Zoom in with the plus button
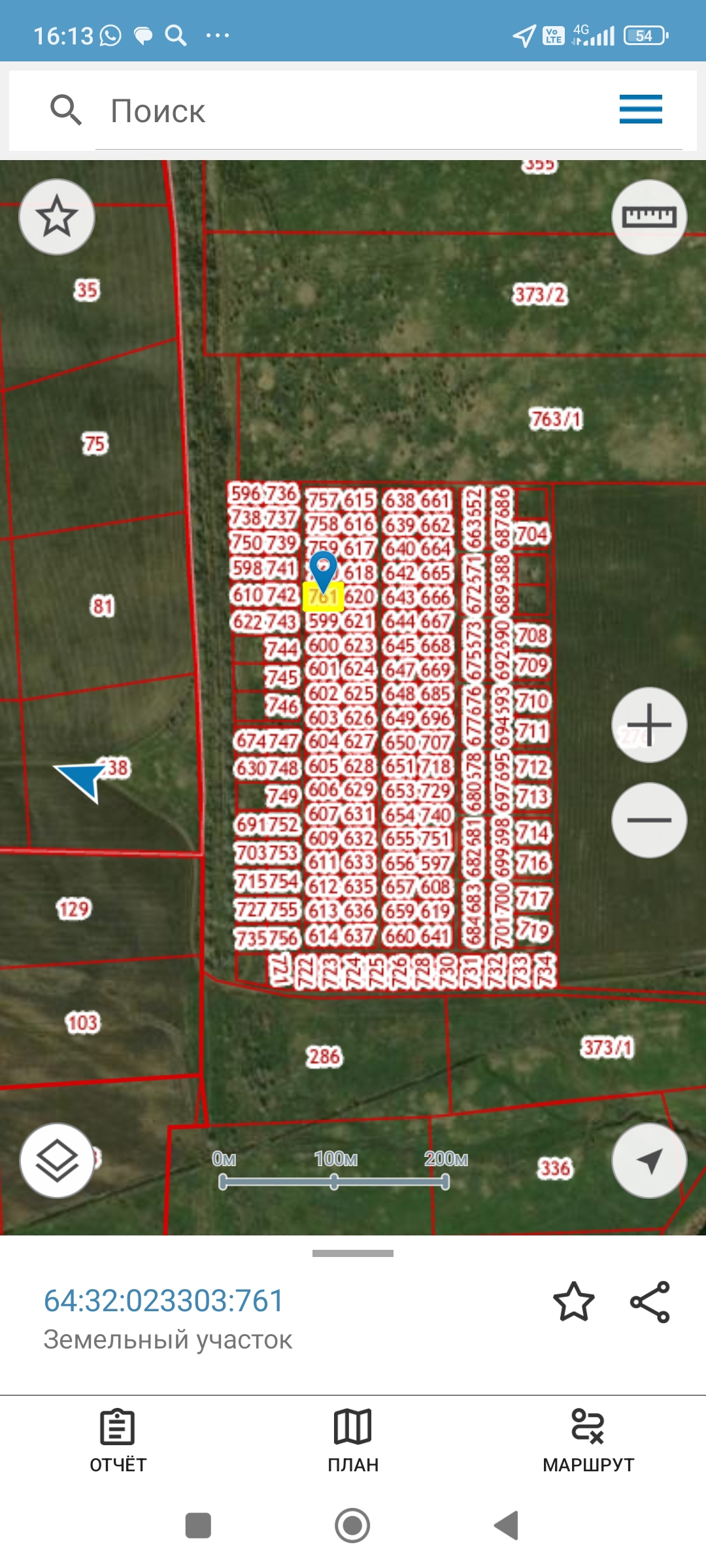The width and height of the screenshot is (706, 1568). click(x=649, y=725)
